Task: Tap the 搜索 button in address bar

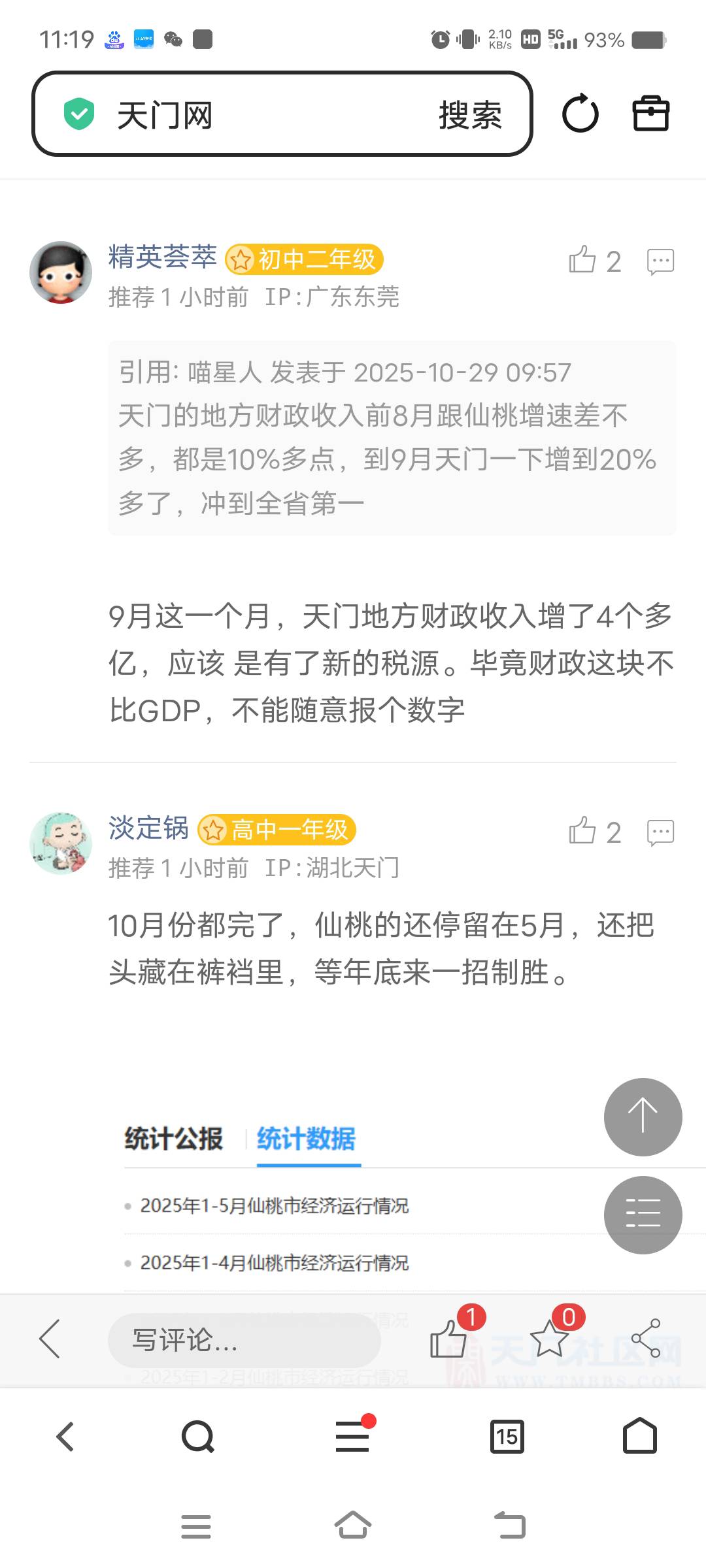Action: [470, 115]
